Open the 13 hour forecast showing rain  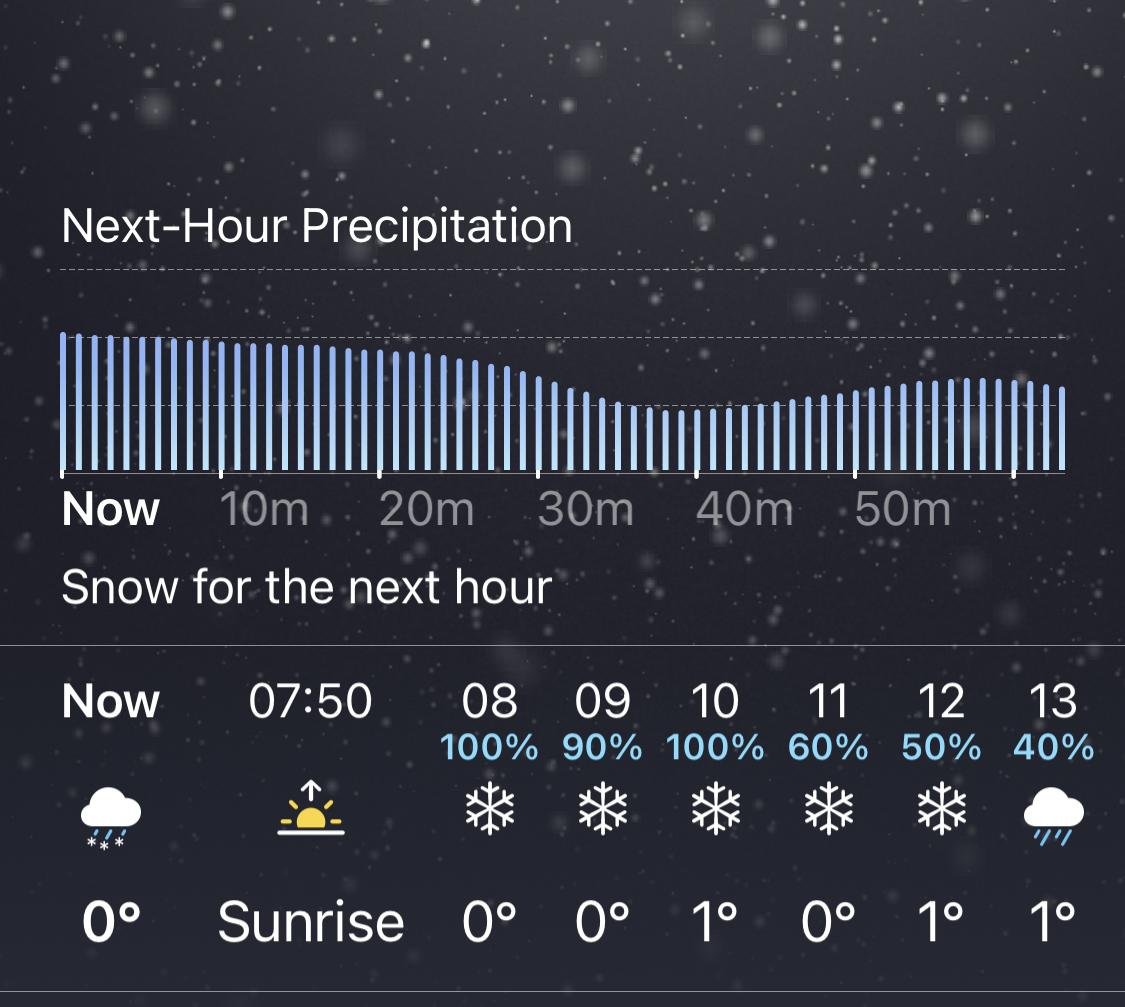(1053, 812)
